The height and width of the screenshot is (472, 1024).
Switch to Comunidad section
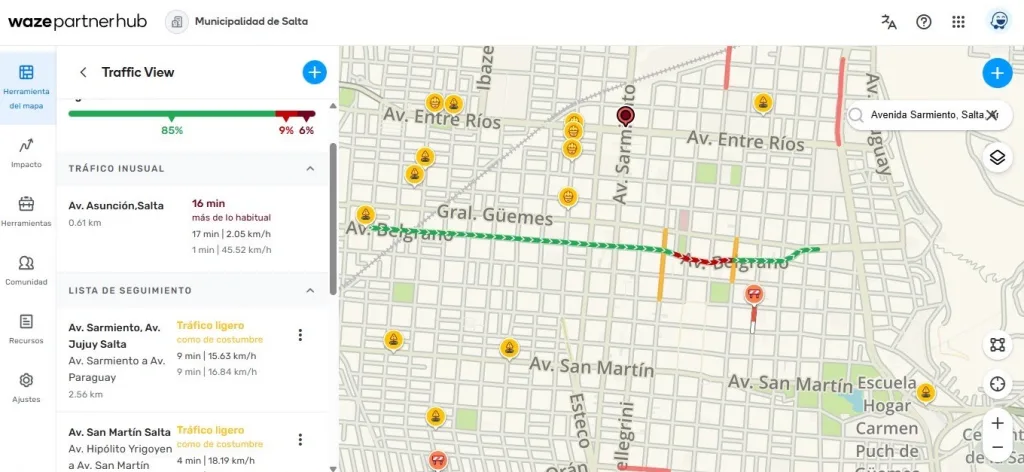[x=26, y=270]
